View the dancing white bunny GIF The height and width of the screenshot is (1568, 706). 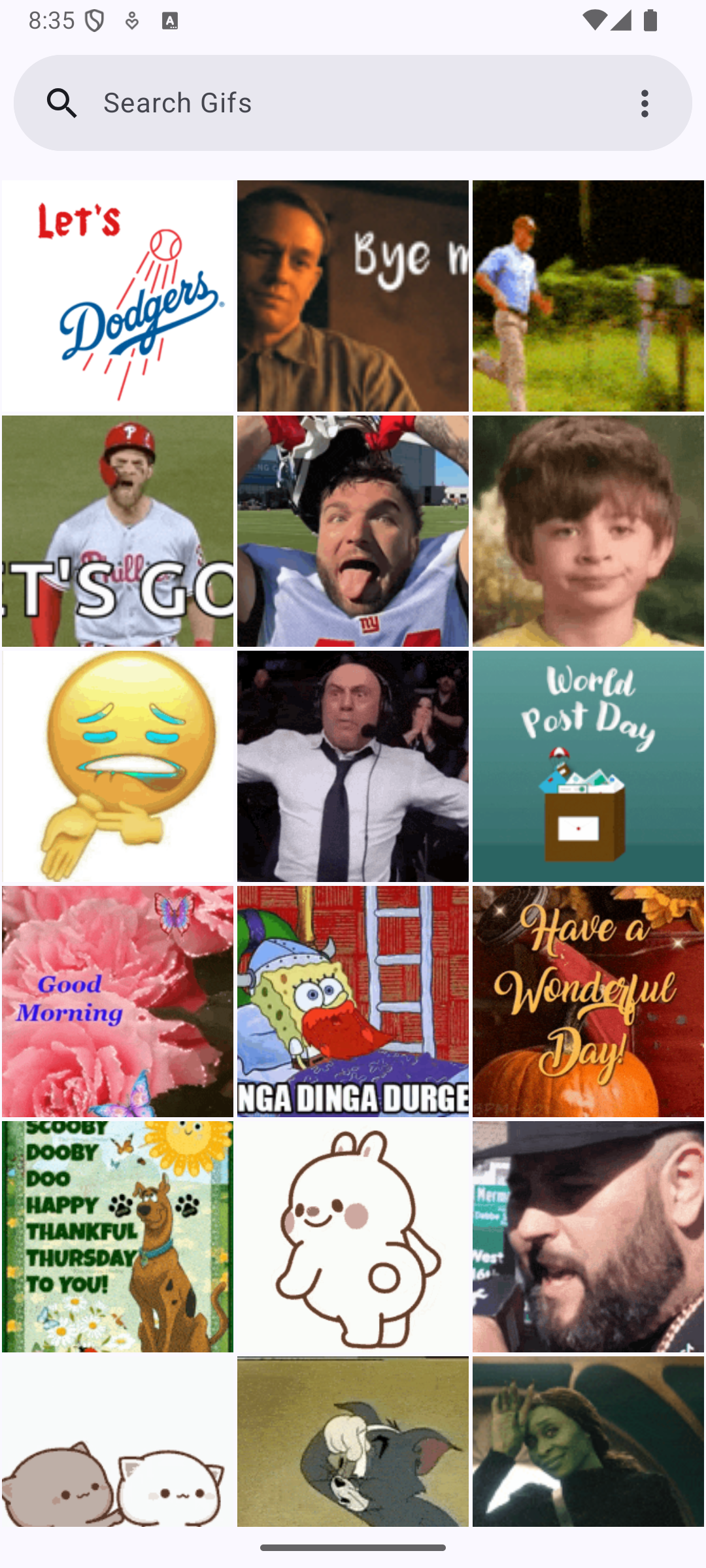(353, 1237)
